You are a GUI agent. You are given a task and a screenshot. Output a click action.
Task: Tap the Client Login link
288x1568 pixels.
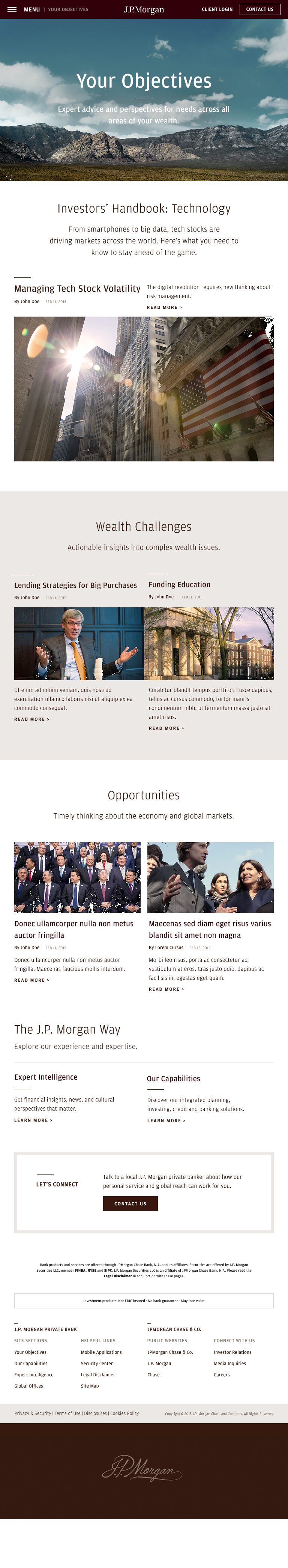point(217,10)
